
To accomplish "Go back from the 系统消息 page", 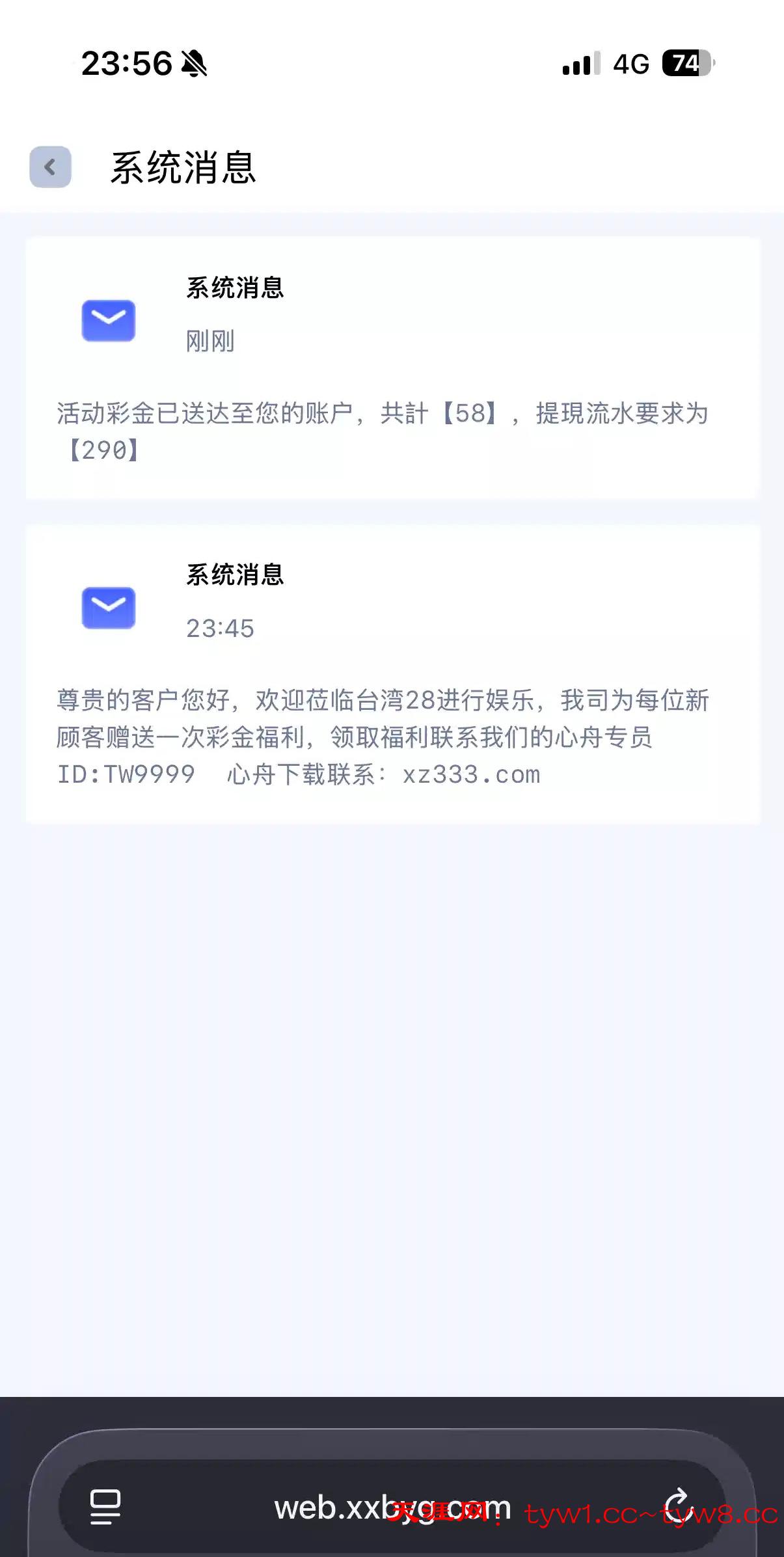I will click(50, 167).
